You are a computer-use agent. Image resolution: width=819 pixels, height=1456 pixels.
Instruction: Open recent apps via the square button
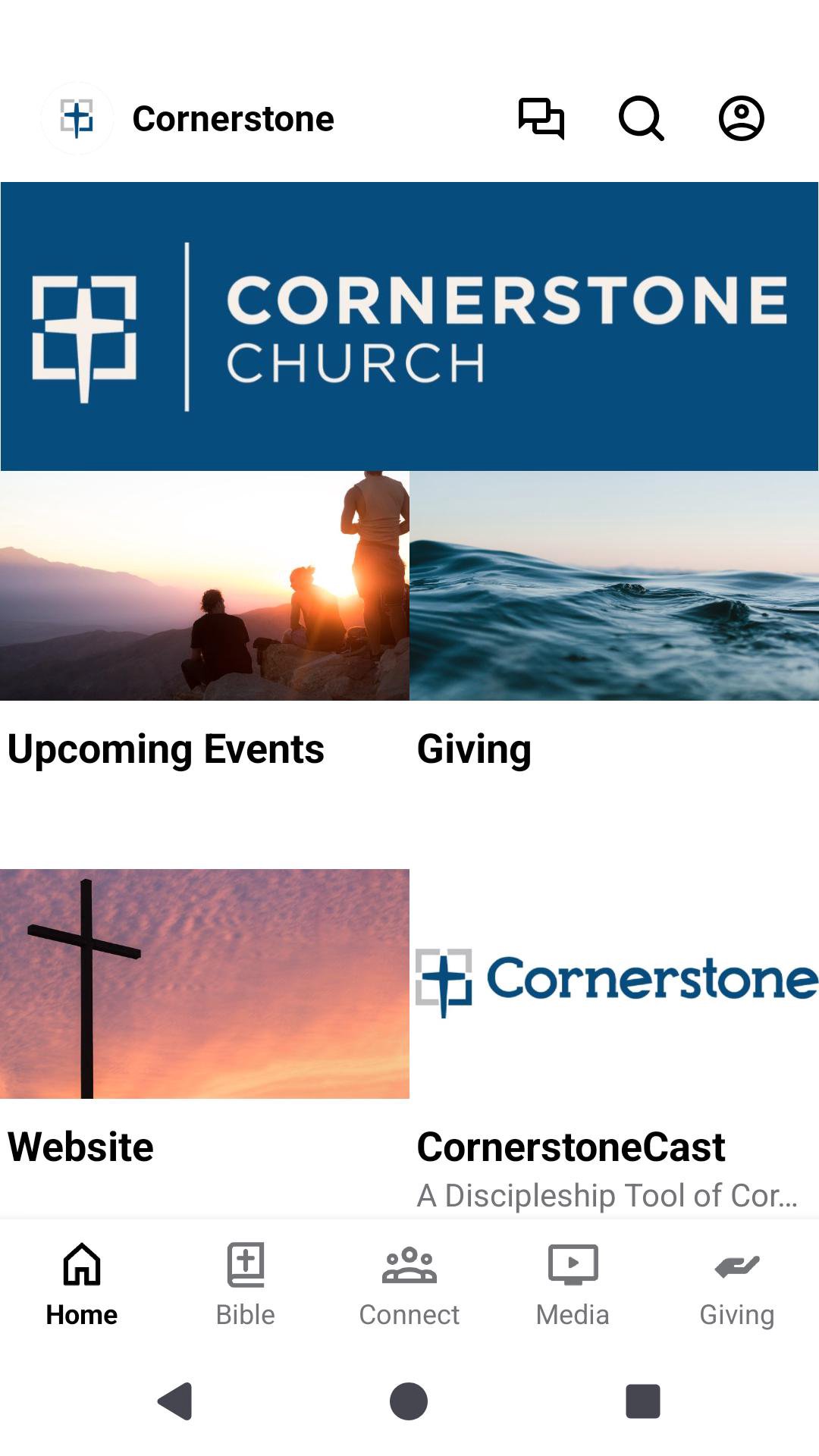click(642, 1401)
